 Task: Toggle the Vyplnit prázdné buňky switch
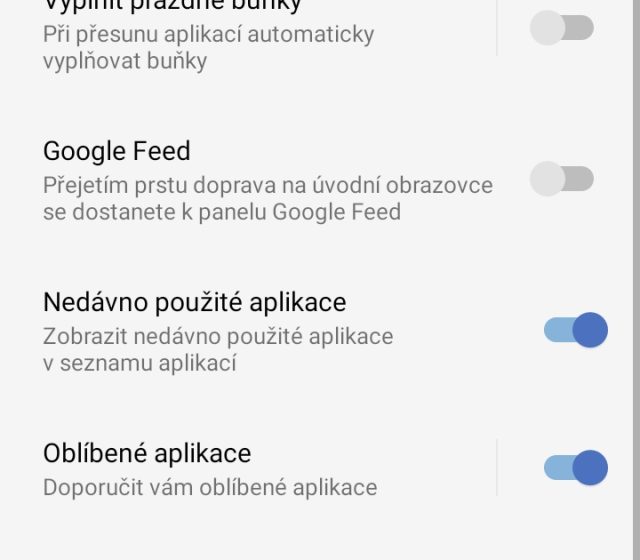(x=561, y=28)
